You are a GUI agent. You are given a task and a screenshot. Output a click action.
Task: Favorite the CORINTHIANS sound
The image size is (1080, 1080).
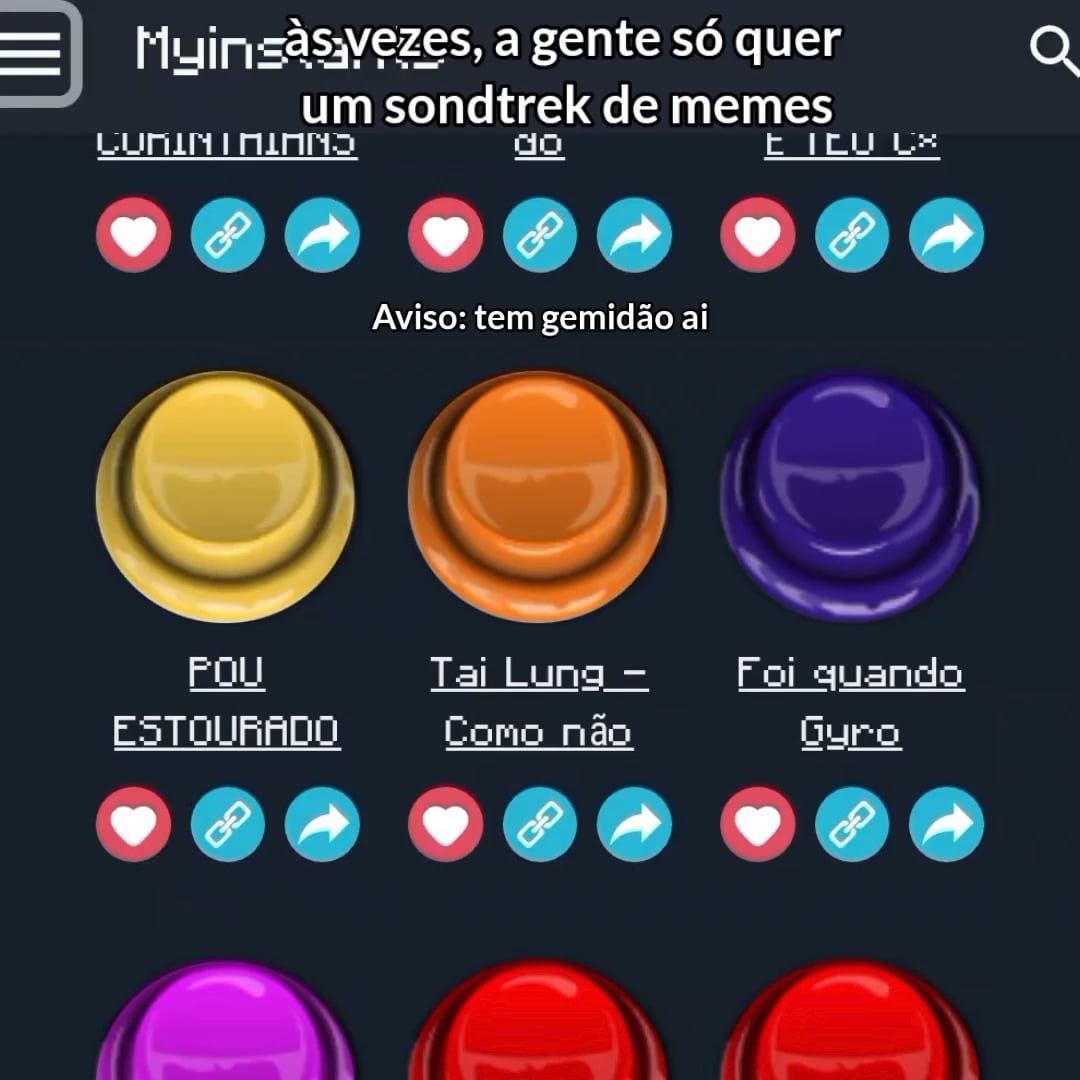pos(134,235)
